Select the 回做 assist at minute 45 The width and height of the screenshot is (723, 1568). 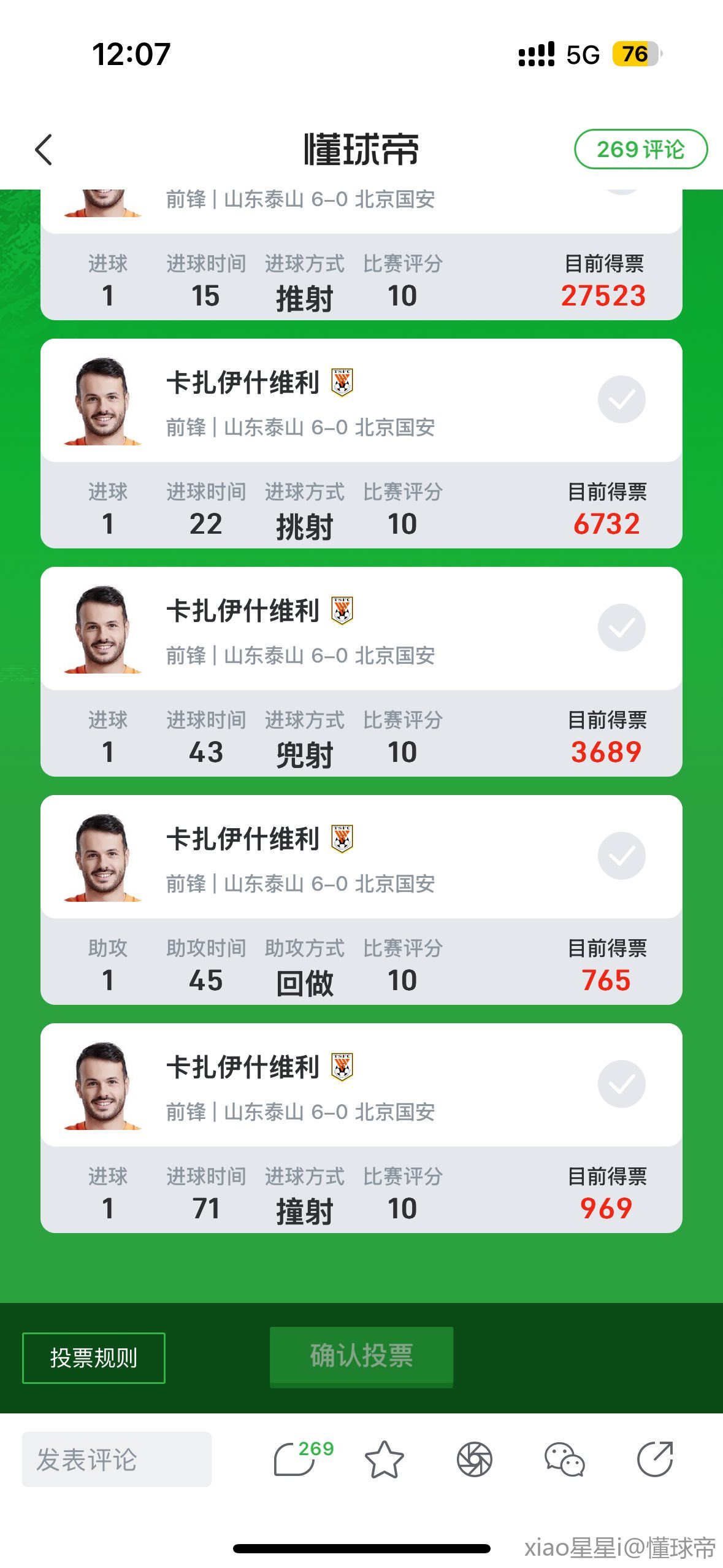tap(621, 856)
